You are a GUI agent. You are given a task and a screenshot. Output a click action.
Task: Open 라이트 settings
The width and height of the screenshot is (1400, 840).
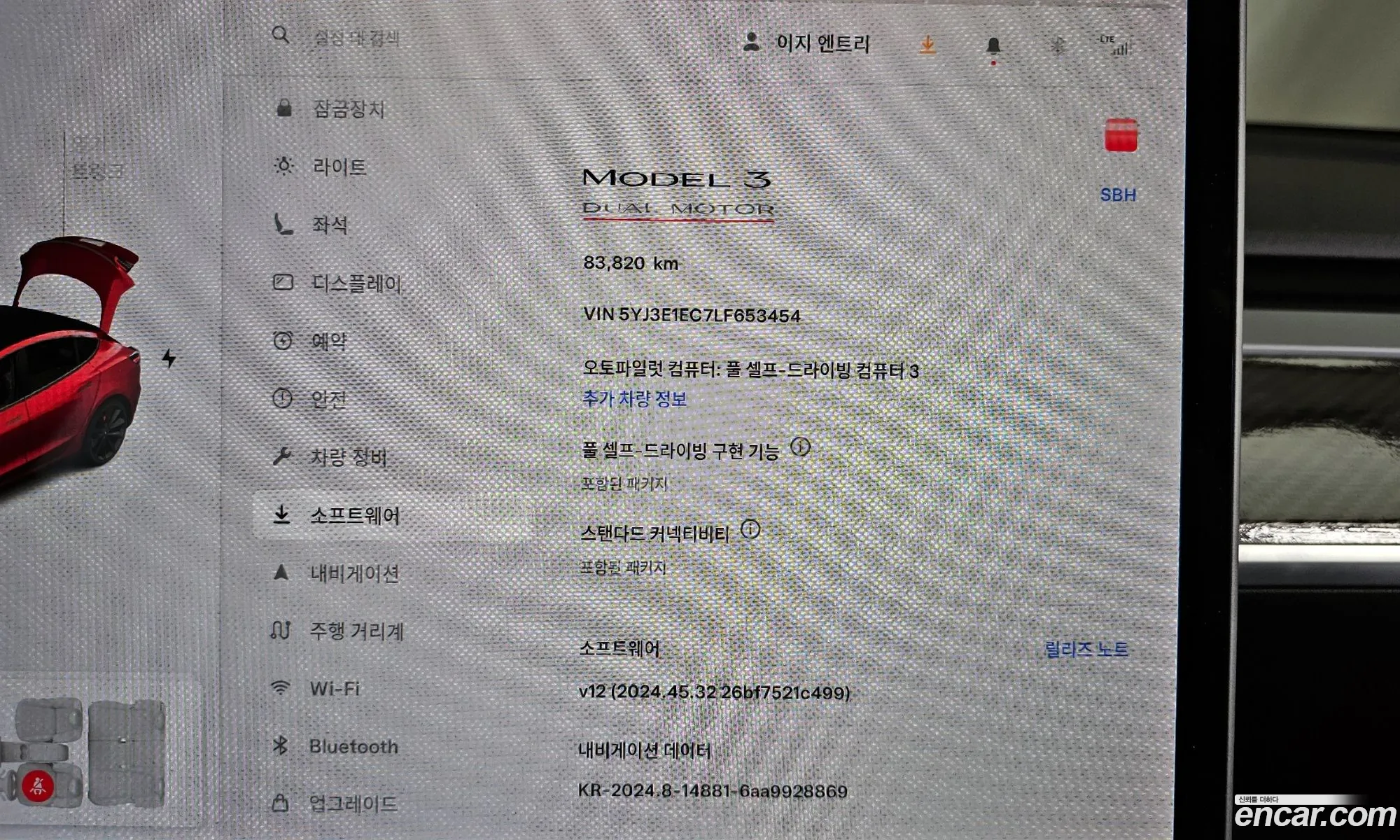(x=339, y=167)
